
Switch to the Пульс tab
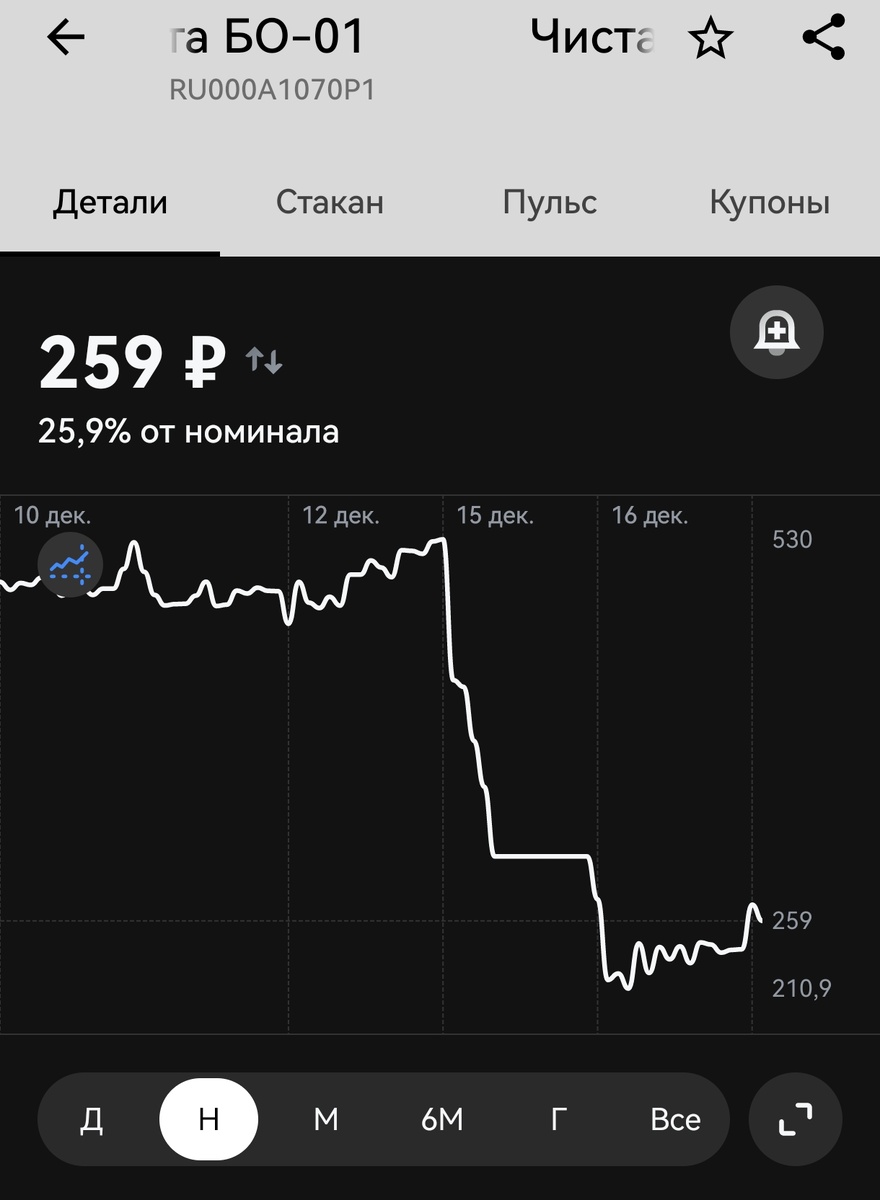(550, 201)
